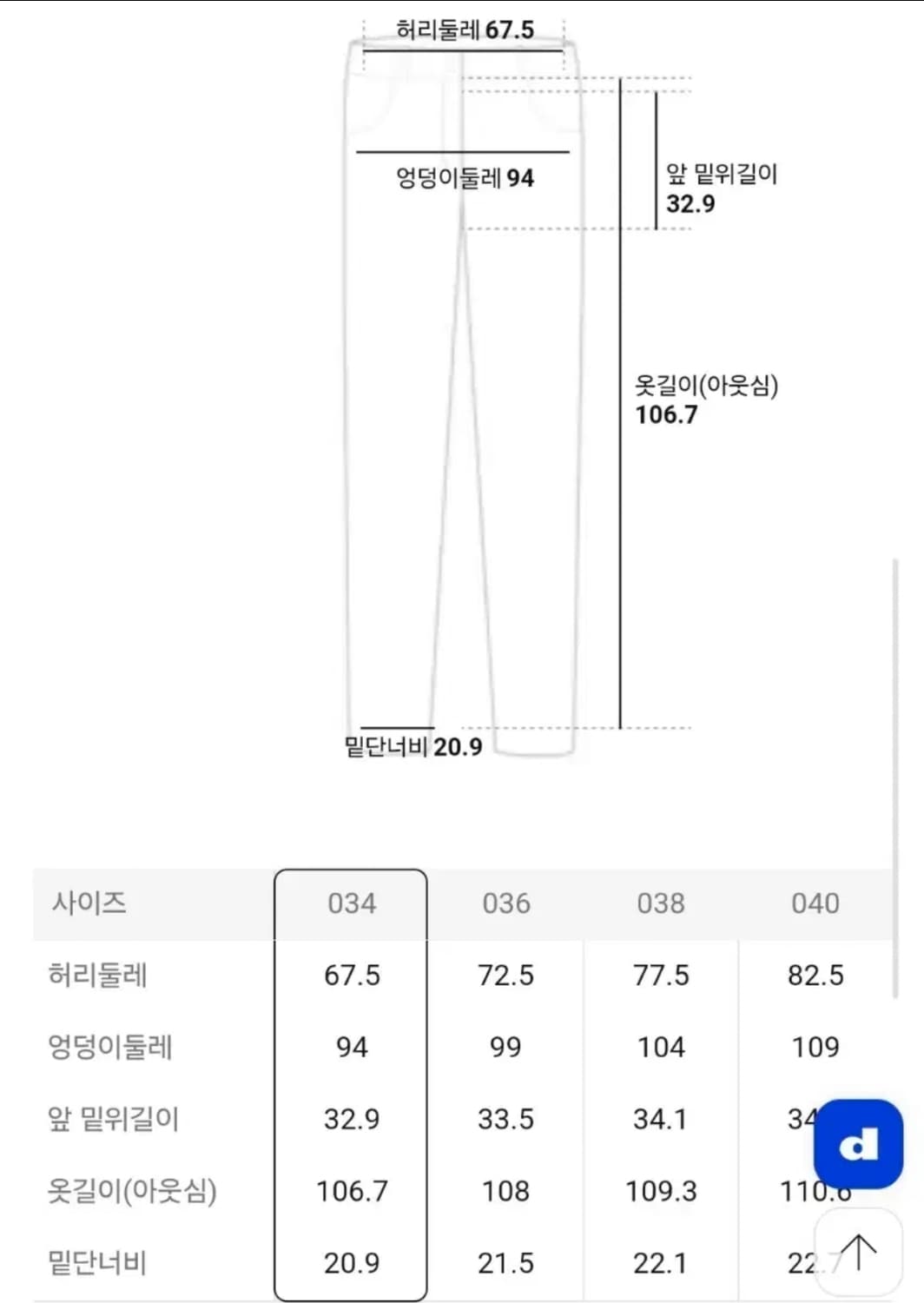Image resolution: width=924 pixels, height=1303 pixels.
Task: Select the 034 size option
Action: tap(351, 903)
